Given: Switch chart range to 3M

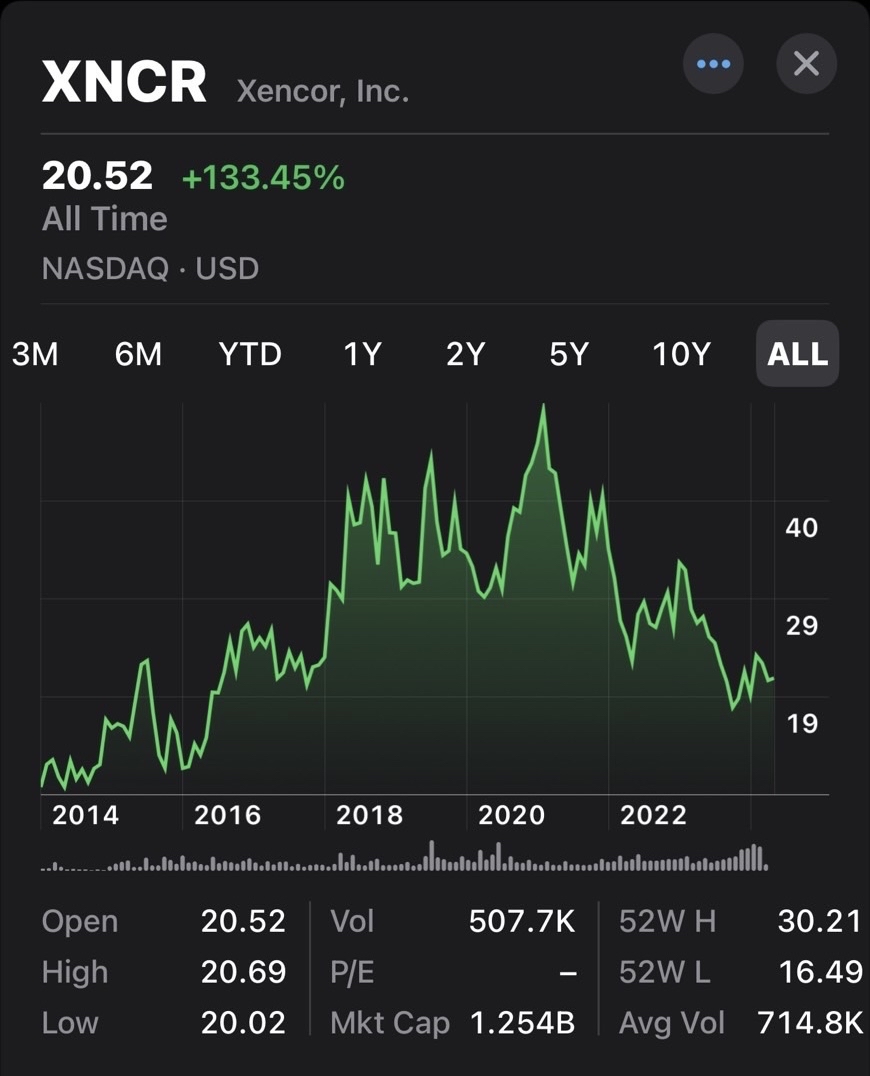Looking at the screenshot, I should point(35,354).
